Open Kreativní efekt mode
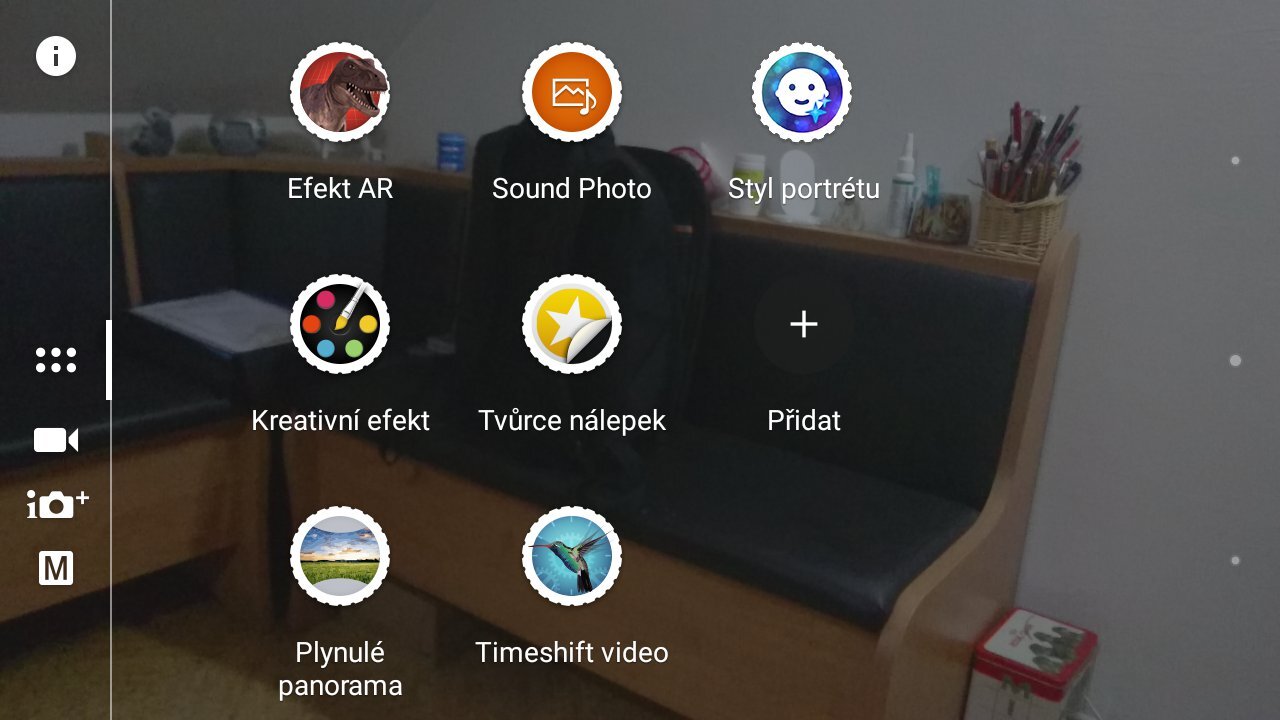 pos(340,325)
